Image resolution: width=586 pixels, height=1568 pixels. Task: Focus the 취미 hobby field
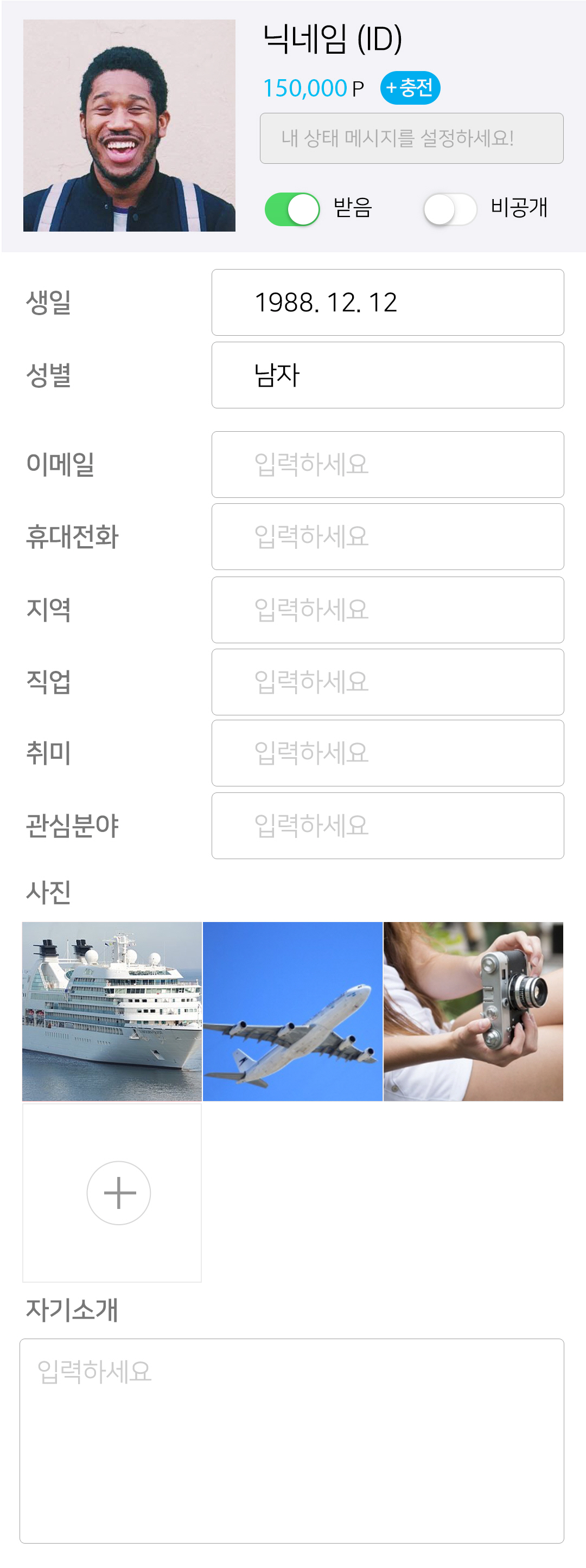387,753
